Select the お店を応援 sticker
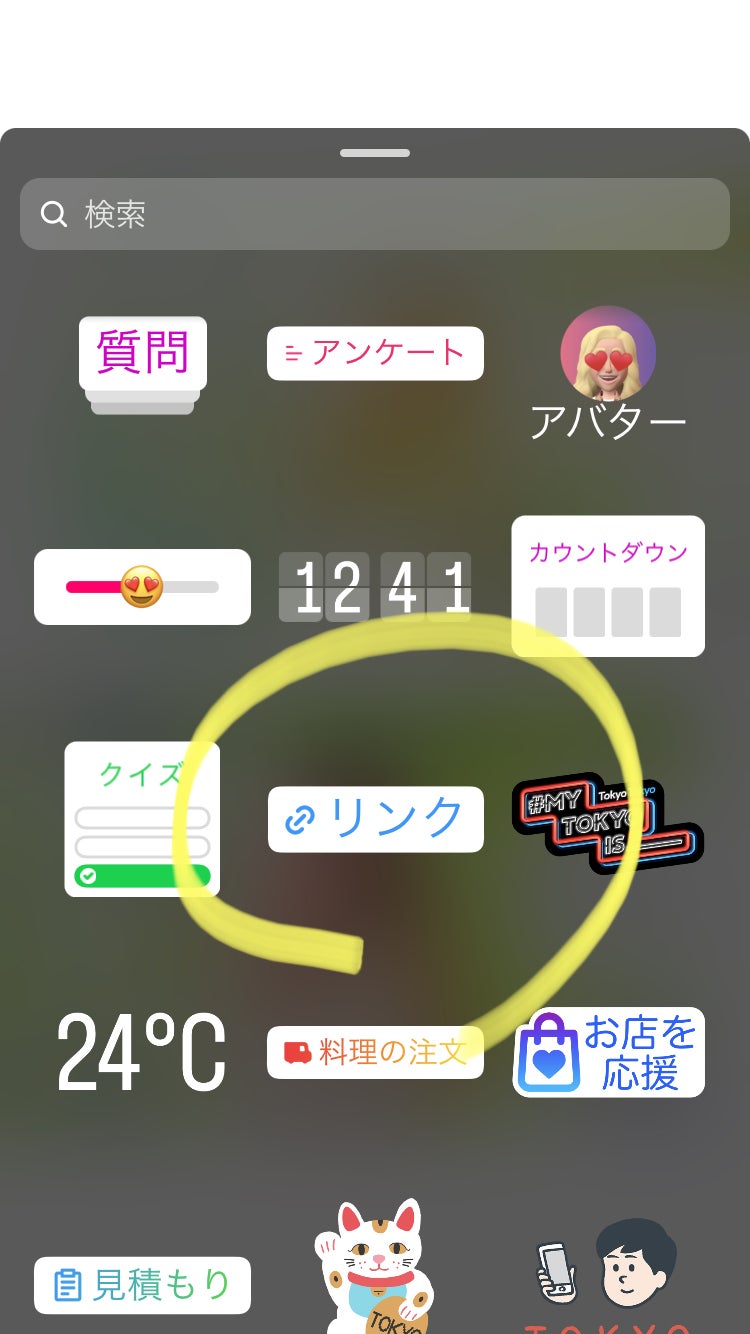 (609, 1052)
